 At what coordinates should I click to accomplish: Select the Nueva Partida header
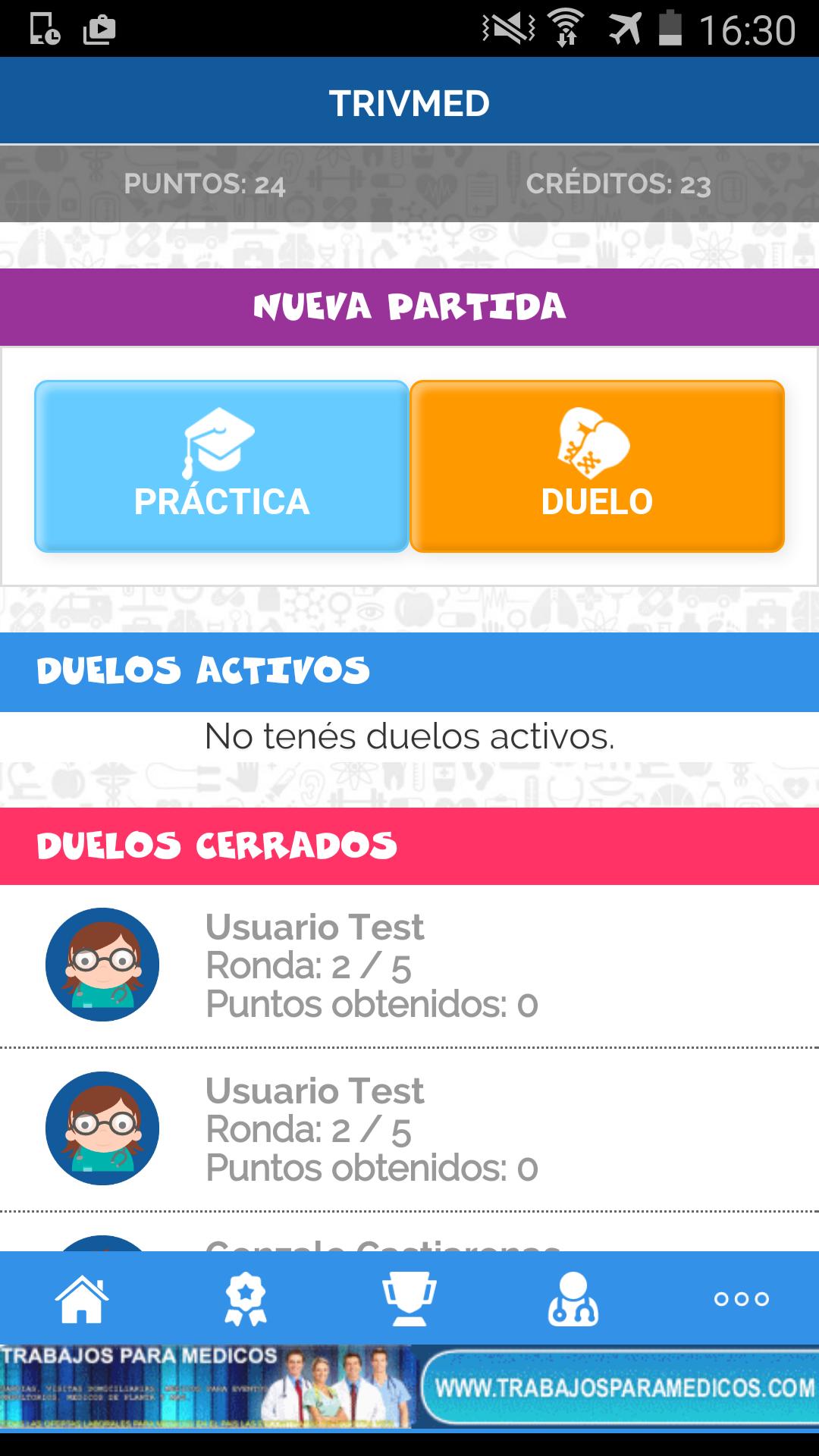409,306
